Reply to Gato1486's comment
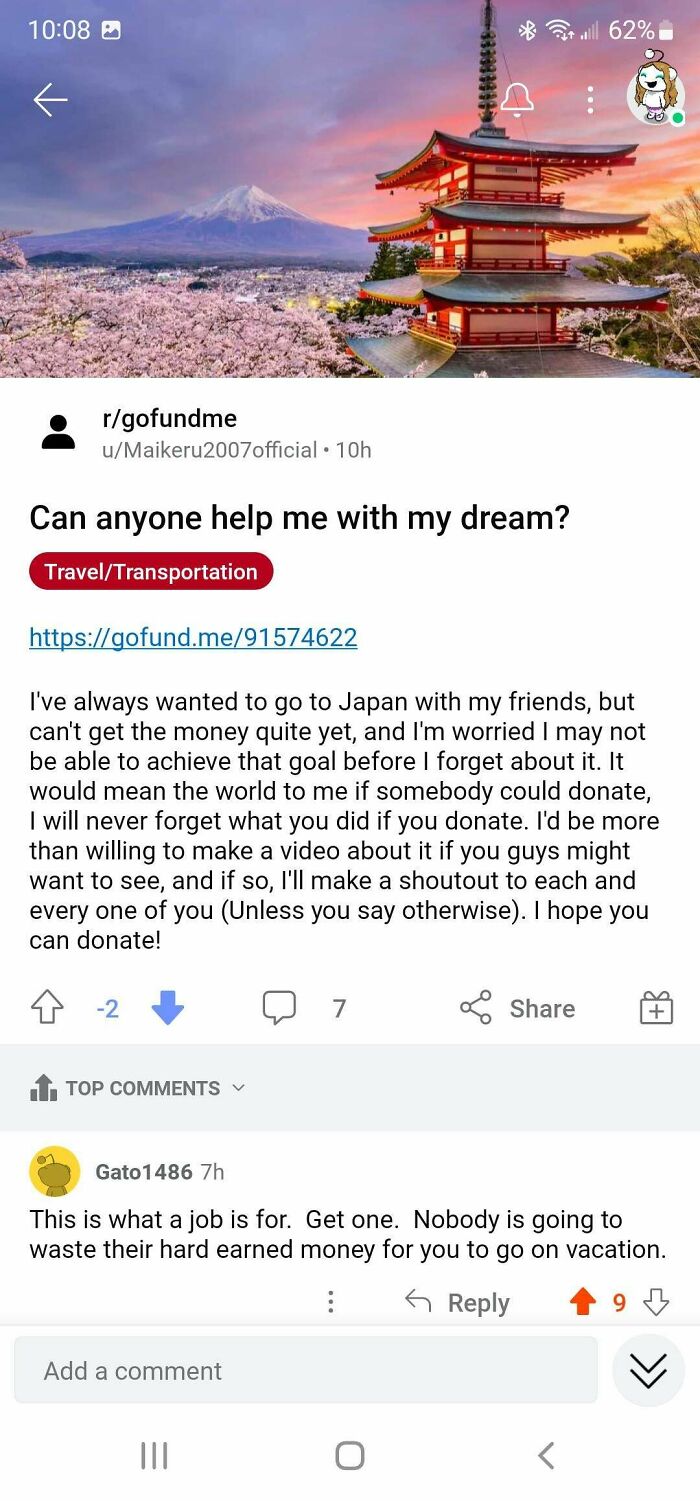Screen dimensions: 700x1501 458,1302
